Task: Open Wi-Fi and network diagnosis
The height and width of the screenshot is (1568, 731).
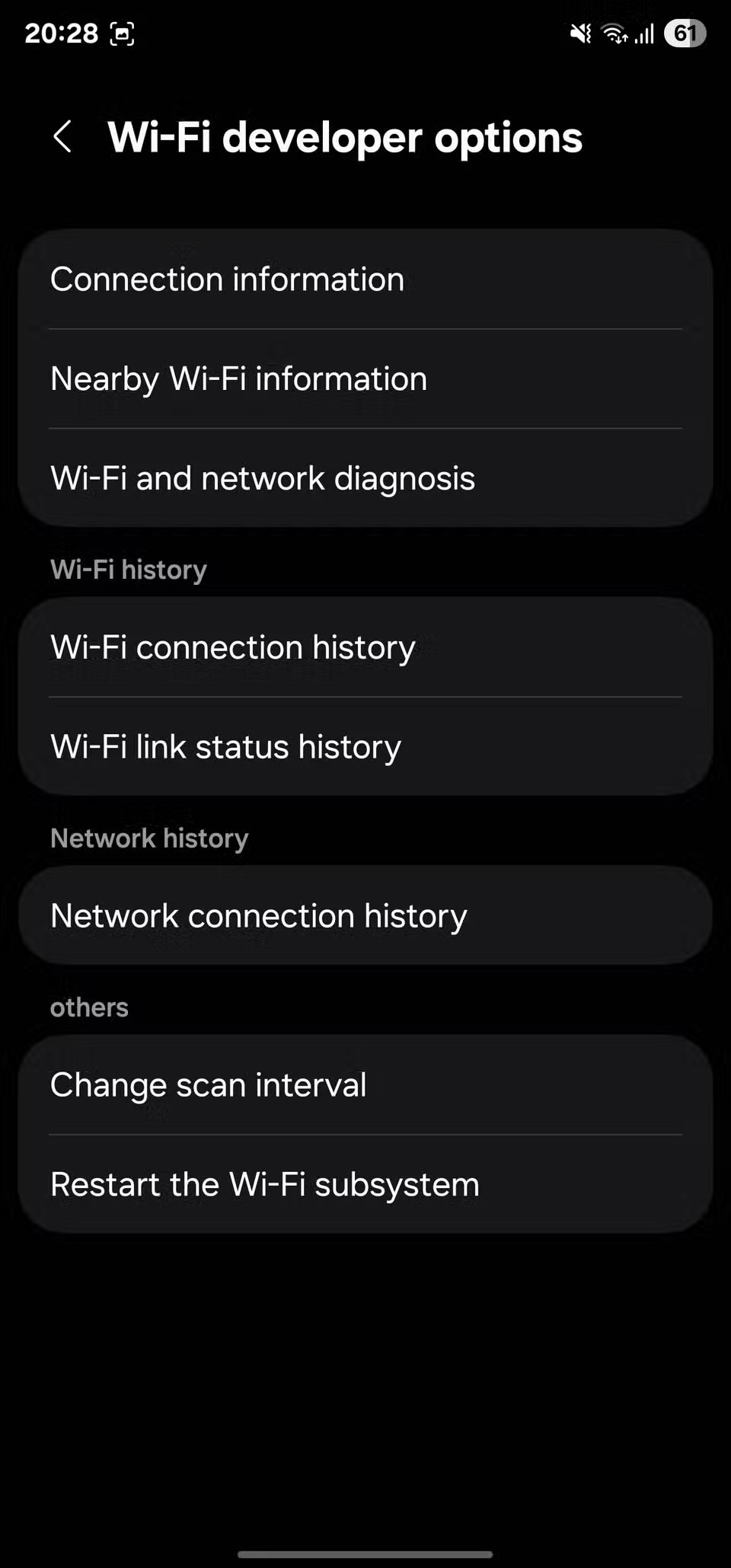Action: click(263, 477)
